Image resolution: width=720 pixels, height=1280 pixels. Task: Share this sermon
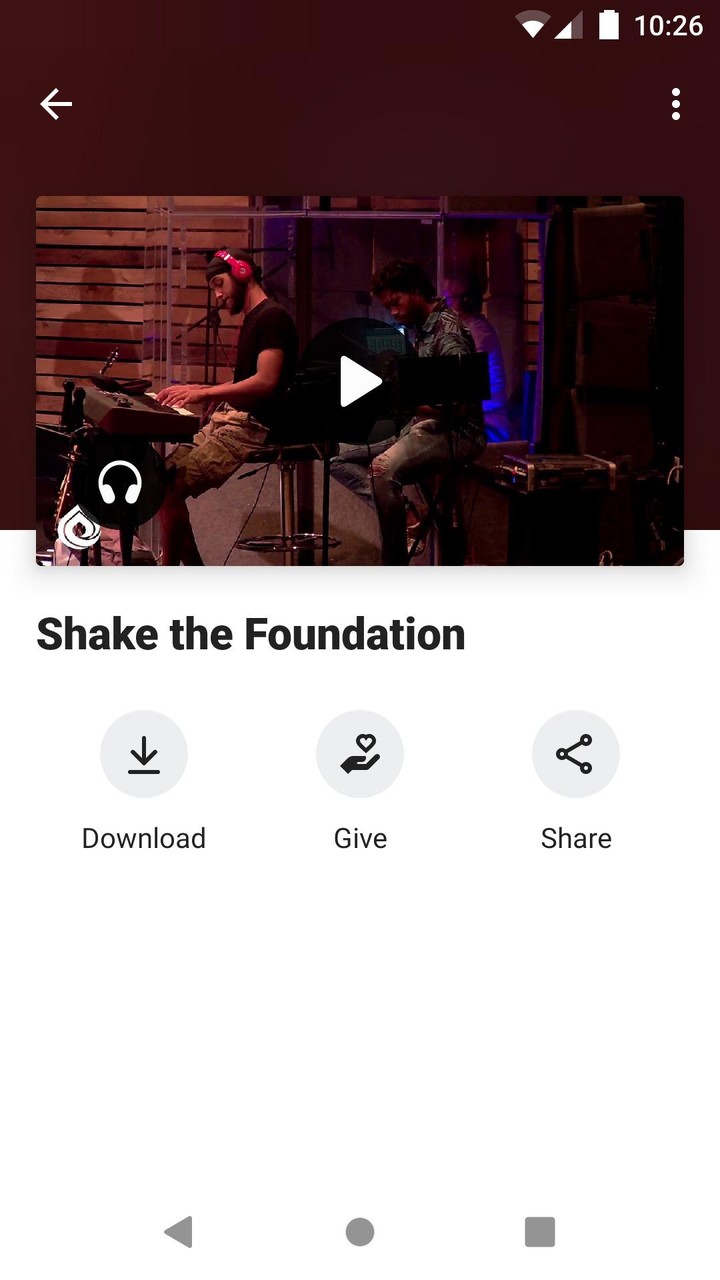576,754
